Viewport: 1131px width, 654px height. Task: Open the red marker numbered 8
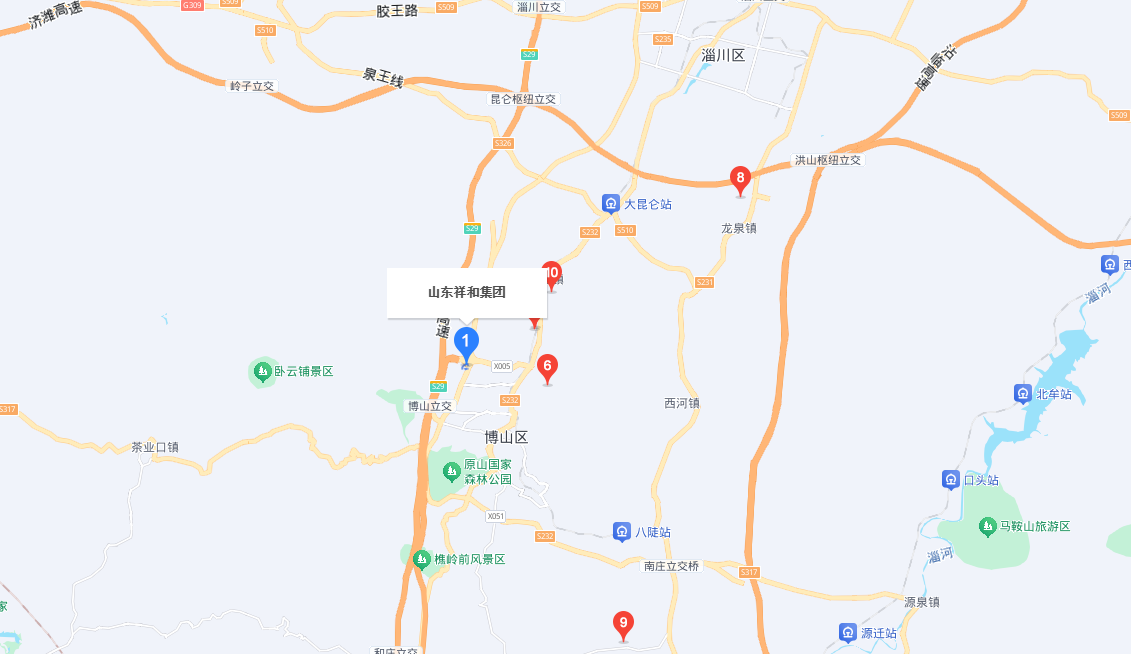click(740, 180)
